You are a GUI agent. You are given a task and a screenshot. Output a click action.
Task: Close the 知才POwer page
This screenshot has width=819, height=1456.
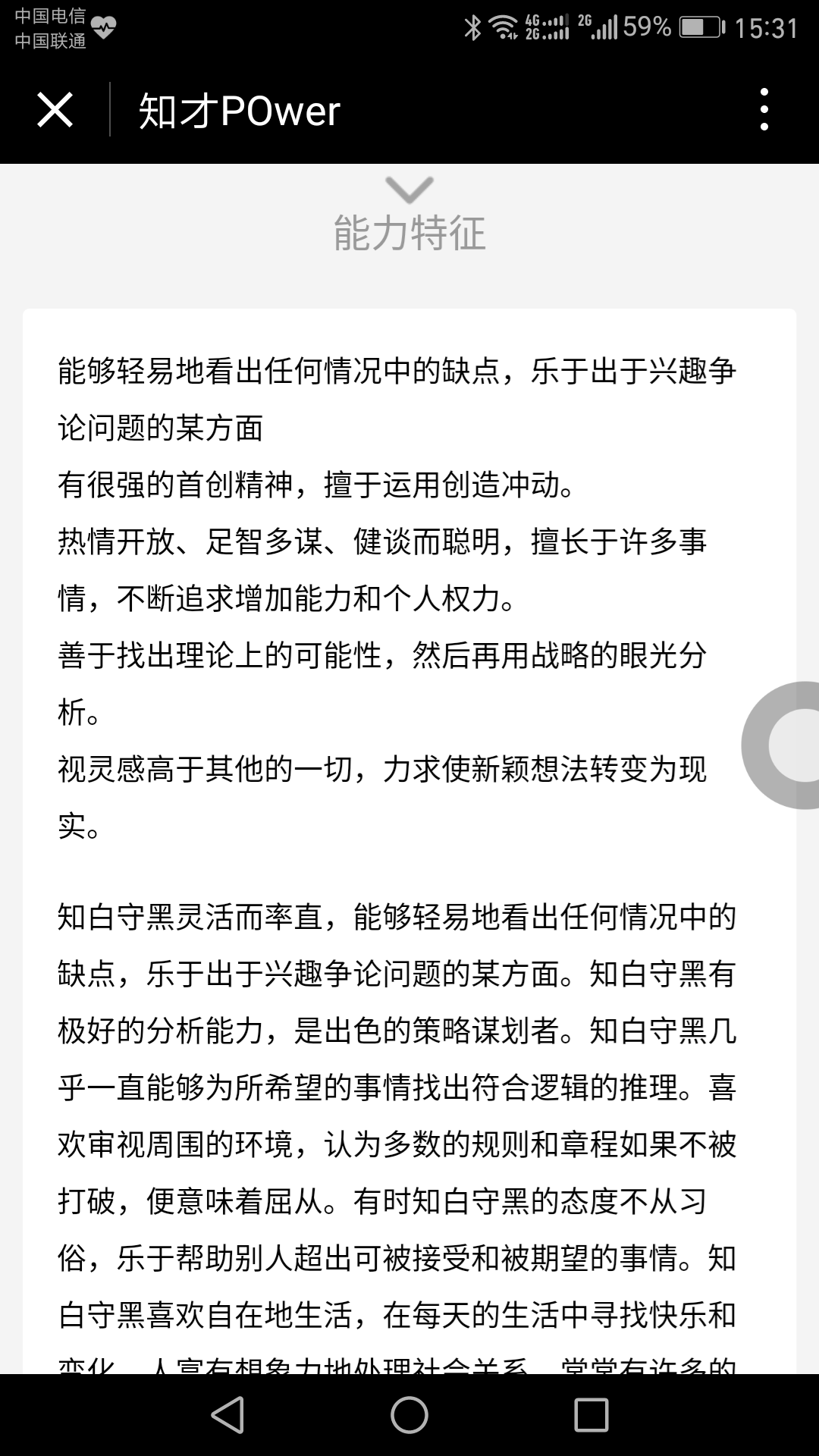(55, 110)
